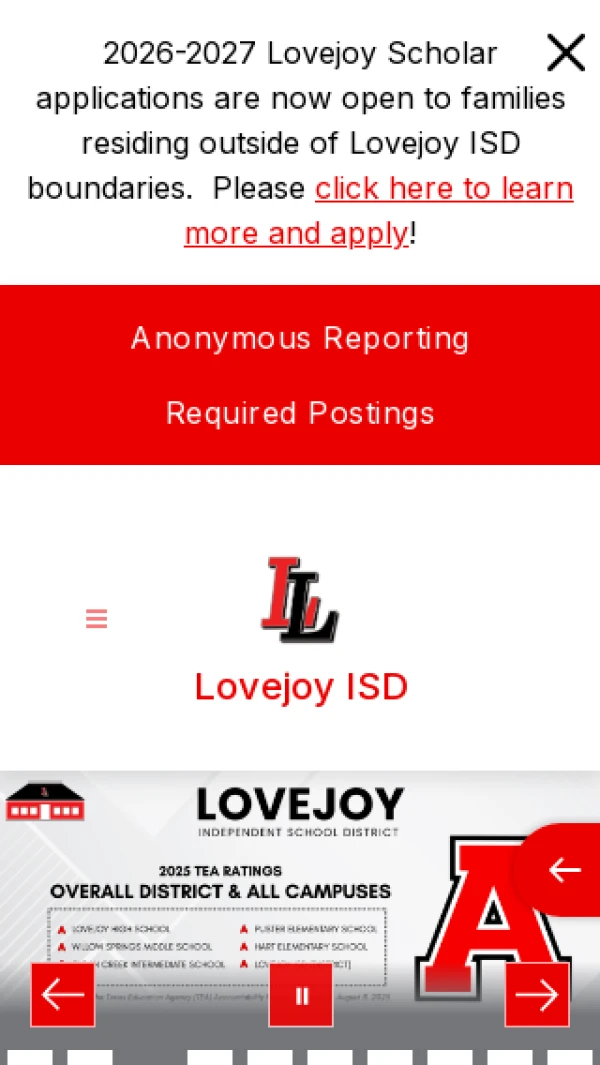600x1065 pixels.
Task: Follow the 'click here to learn more and apply' link
Action: pyautogui.click(x=443, y=189)
